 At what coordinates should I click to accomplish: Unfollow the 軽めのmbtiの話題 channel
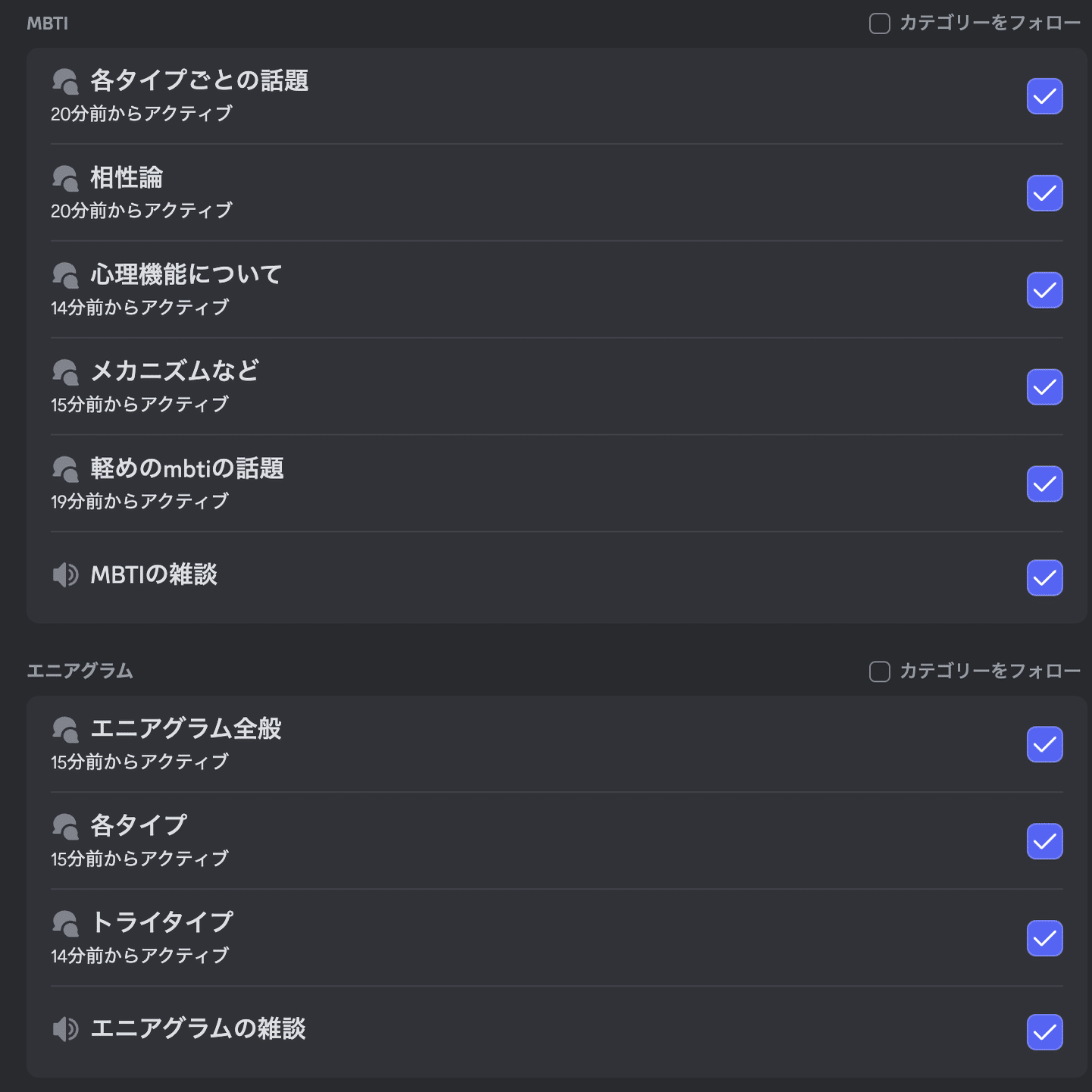pos(1044,484)
